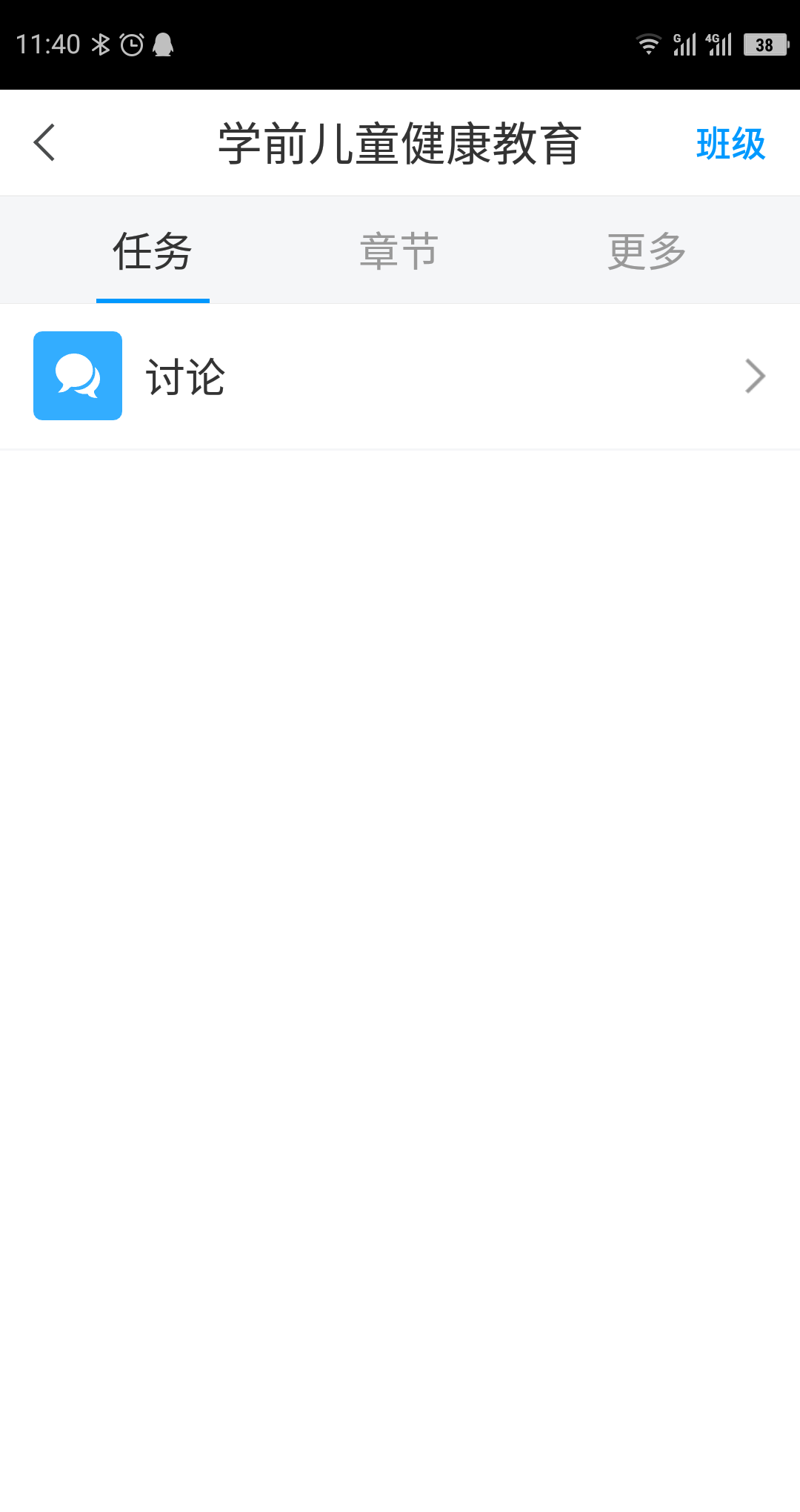The image size is (800, 1512).
Task: Select the 任务 tab
Action: [x=153, y=251]
